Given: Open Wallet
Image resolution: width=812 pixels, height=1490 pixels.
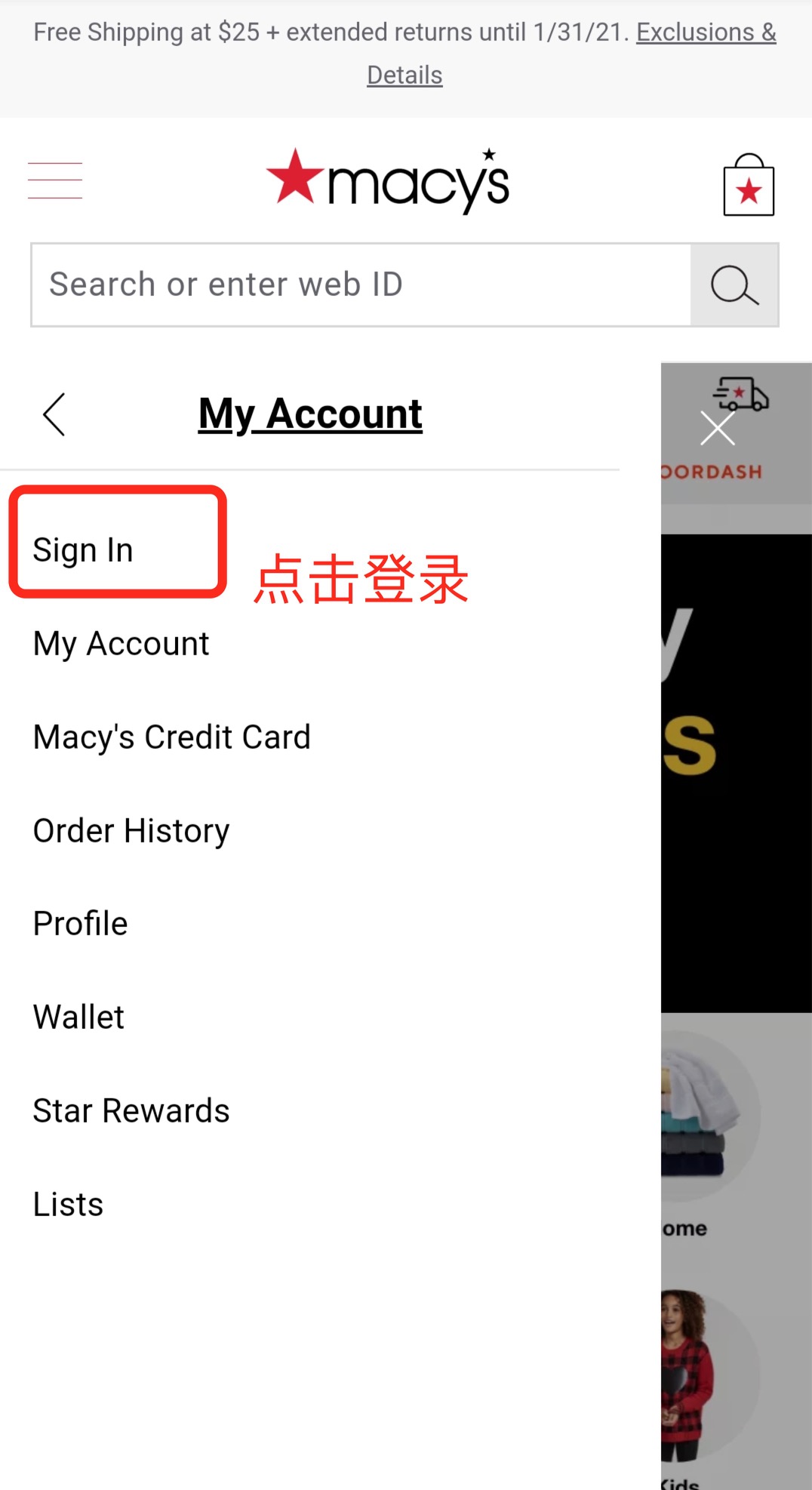Looking at the screenshot, I should pos(78,1017).
